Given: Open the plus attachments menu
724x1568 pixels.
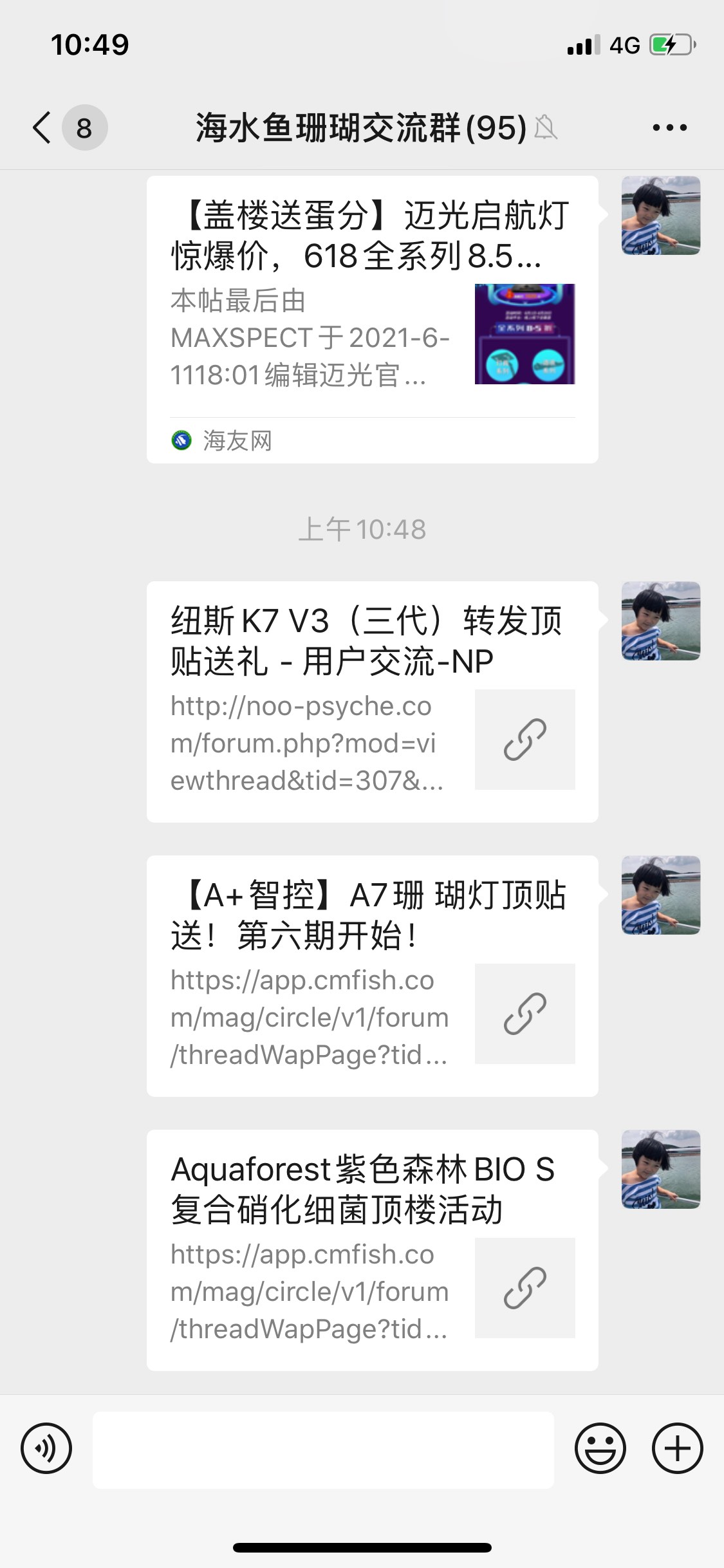Looking at the screenshot, I should tap(677, 1449).
